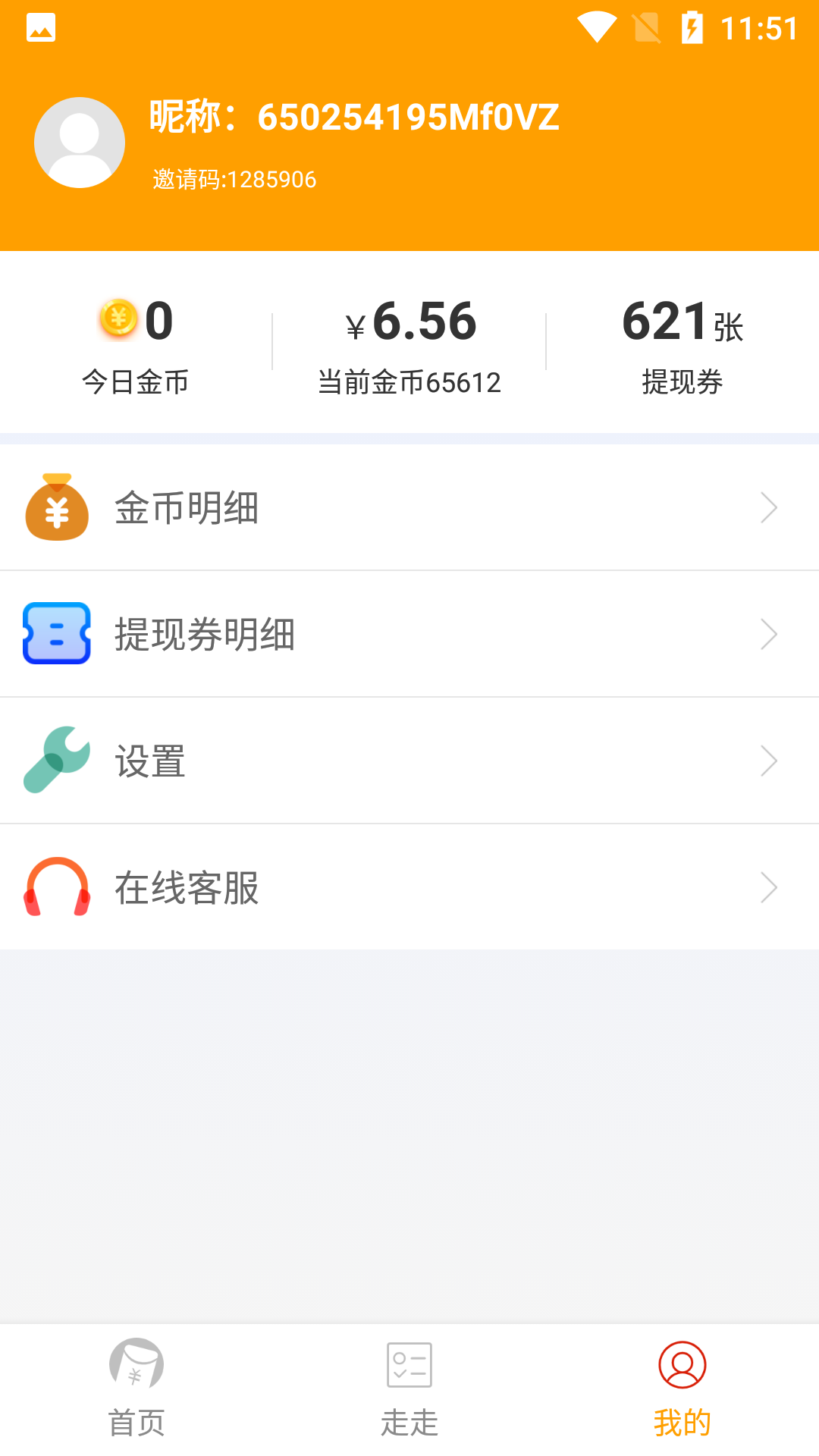This screenshot has width=819, height=1456.
Task: View the 621张 提现券 vouchers
Action: tap(682, 345)
